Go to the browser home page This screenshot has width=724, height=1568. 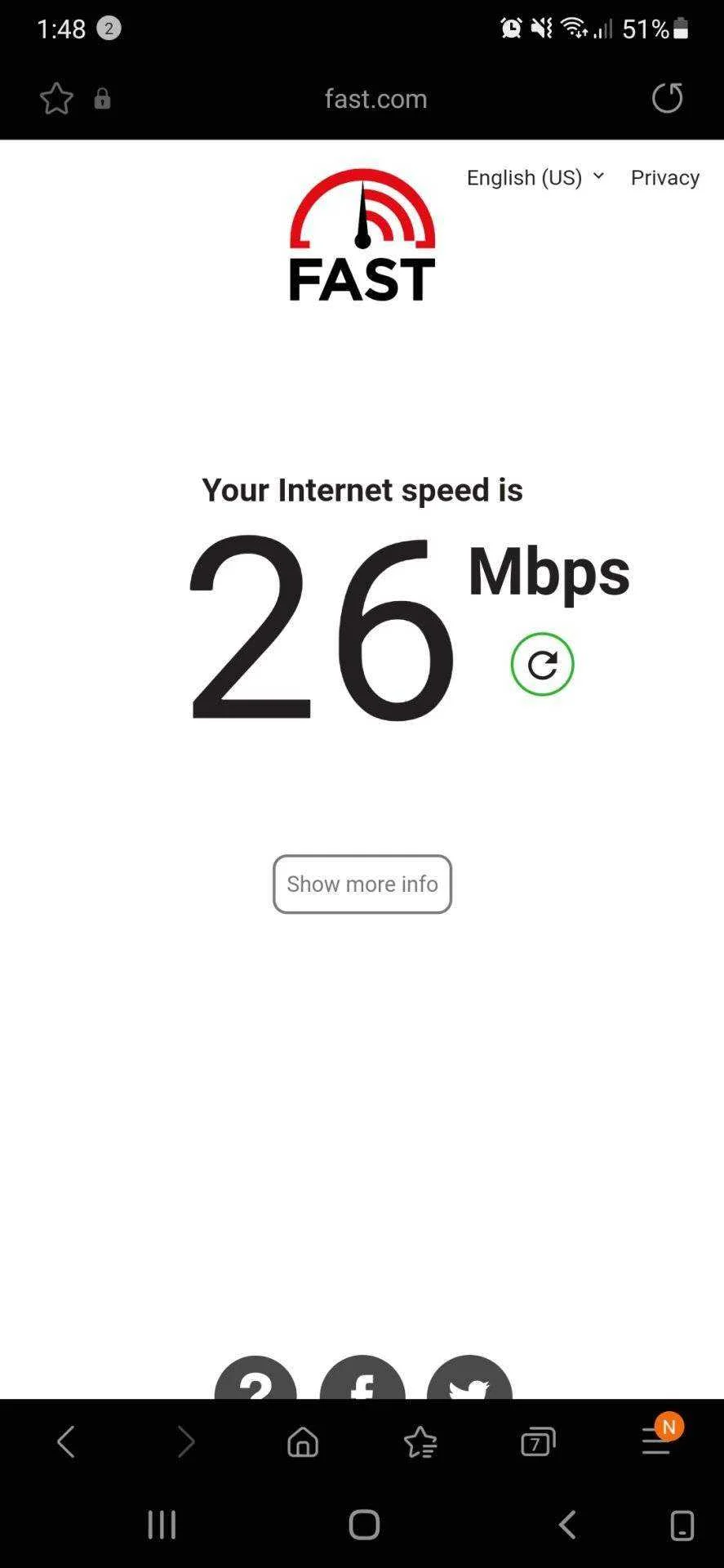[303, 1442]
